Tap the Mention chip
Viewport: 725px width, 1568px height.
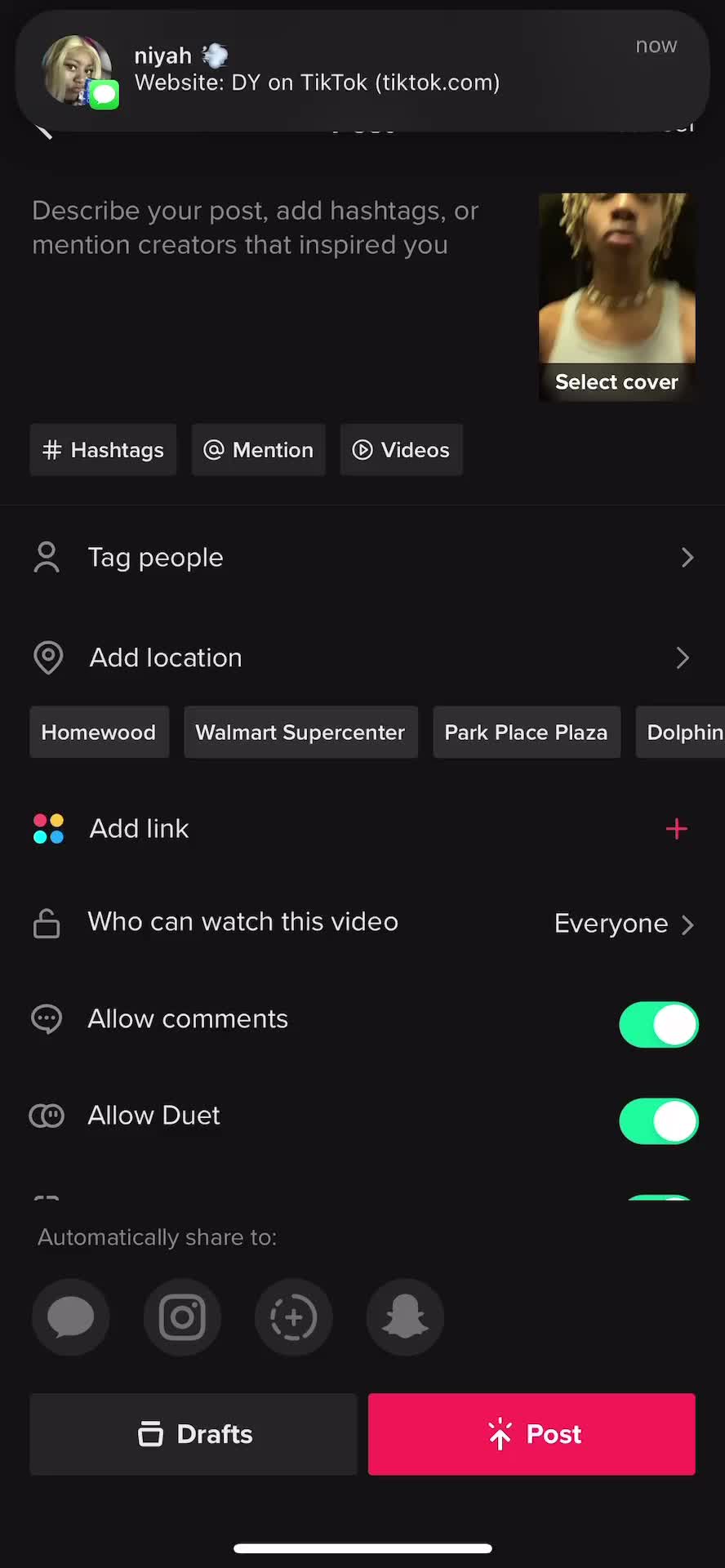(259, 450)
